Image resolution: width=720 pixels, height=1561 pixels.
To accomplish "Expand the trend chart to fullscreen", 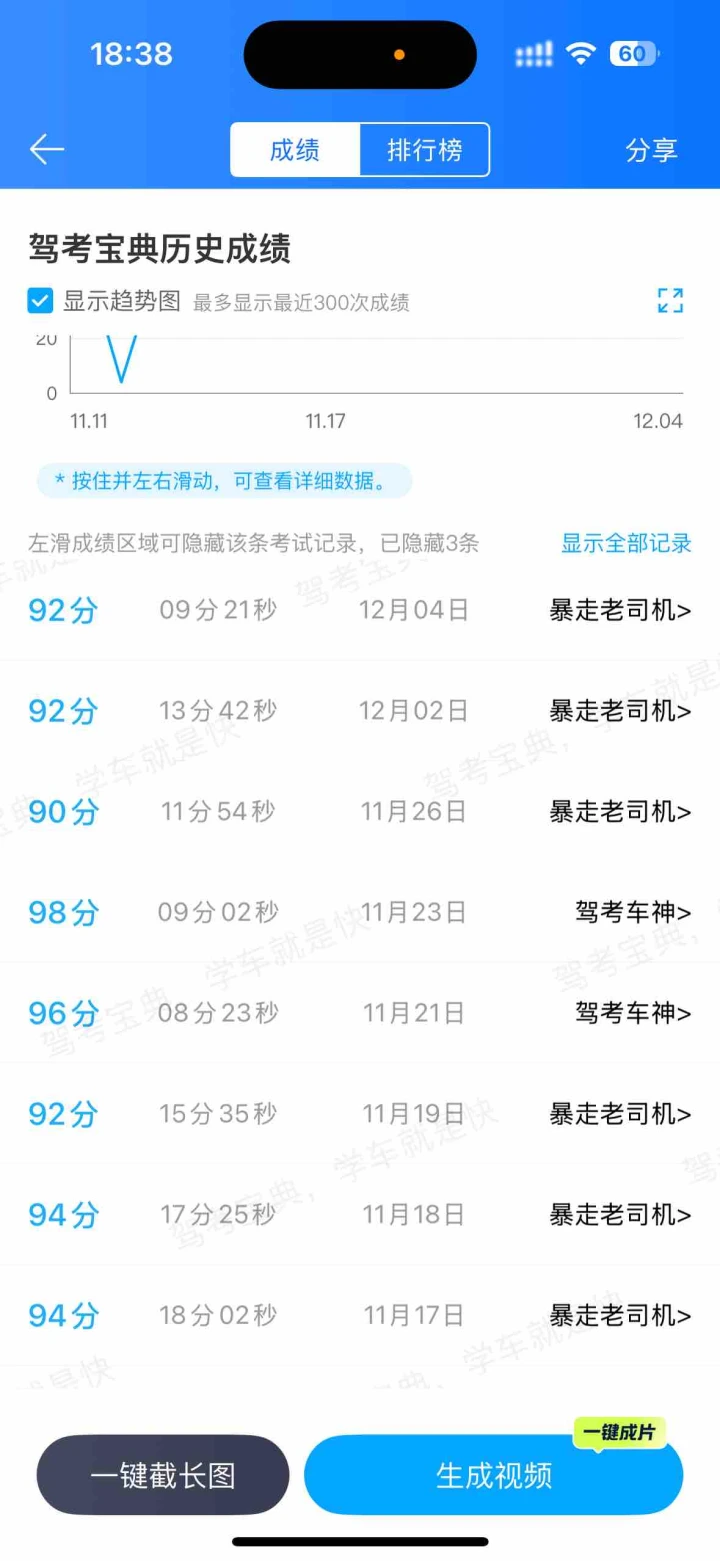I will tap(670, 301).
